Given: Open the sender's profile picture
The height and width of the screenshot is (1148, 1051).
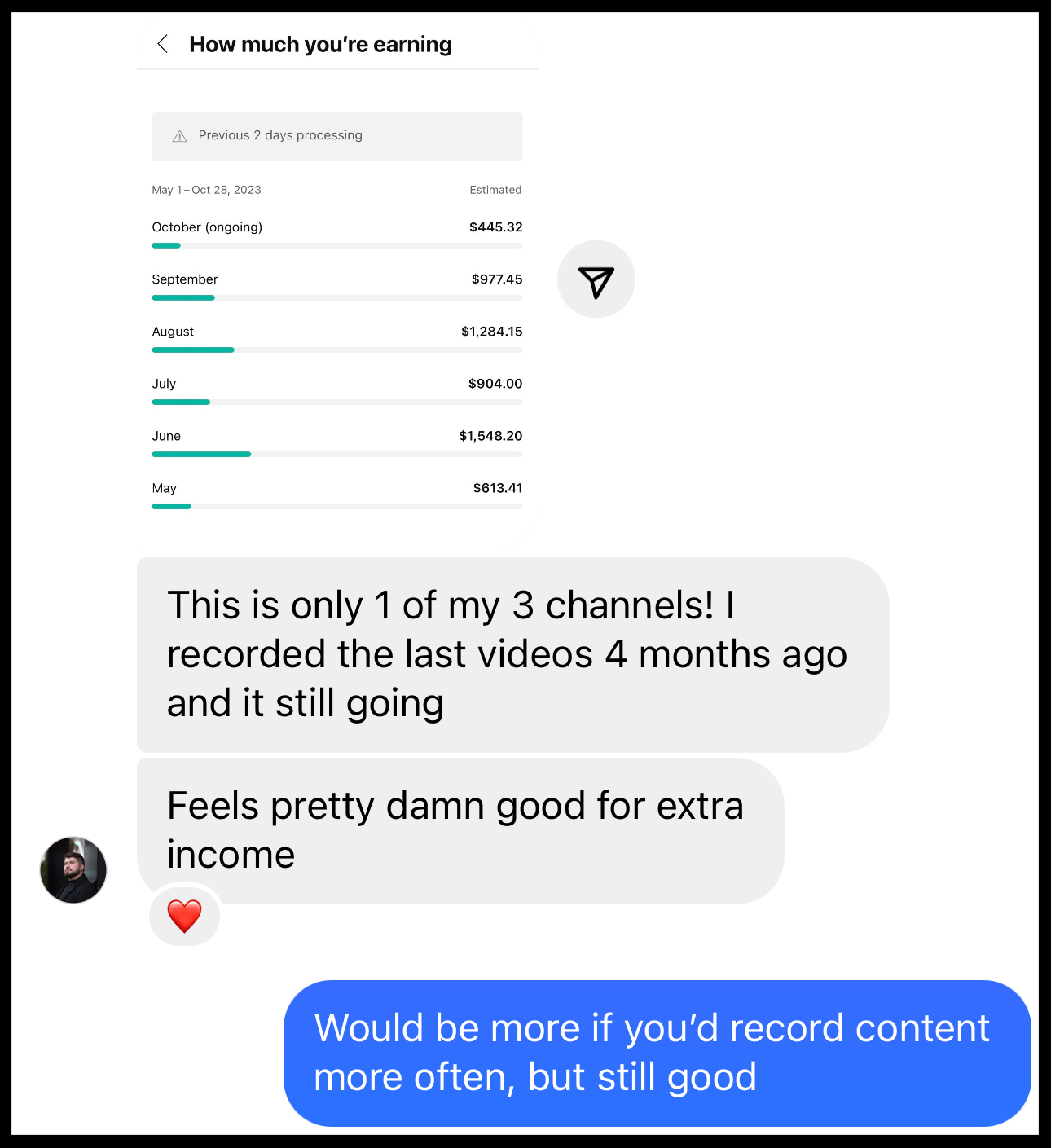Looking at the screenshot, I should (x=73, y=870).
